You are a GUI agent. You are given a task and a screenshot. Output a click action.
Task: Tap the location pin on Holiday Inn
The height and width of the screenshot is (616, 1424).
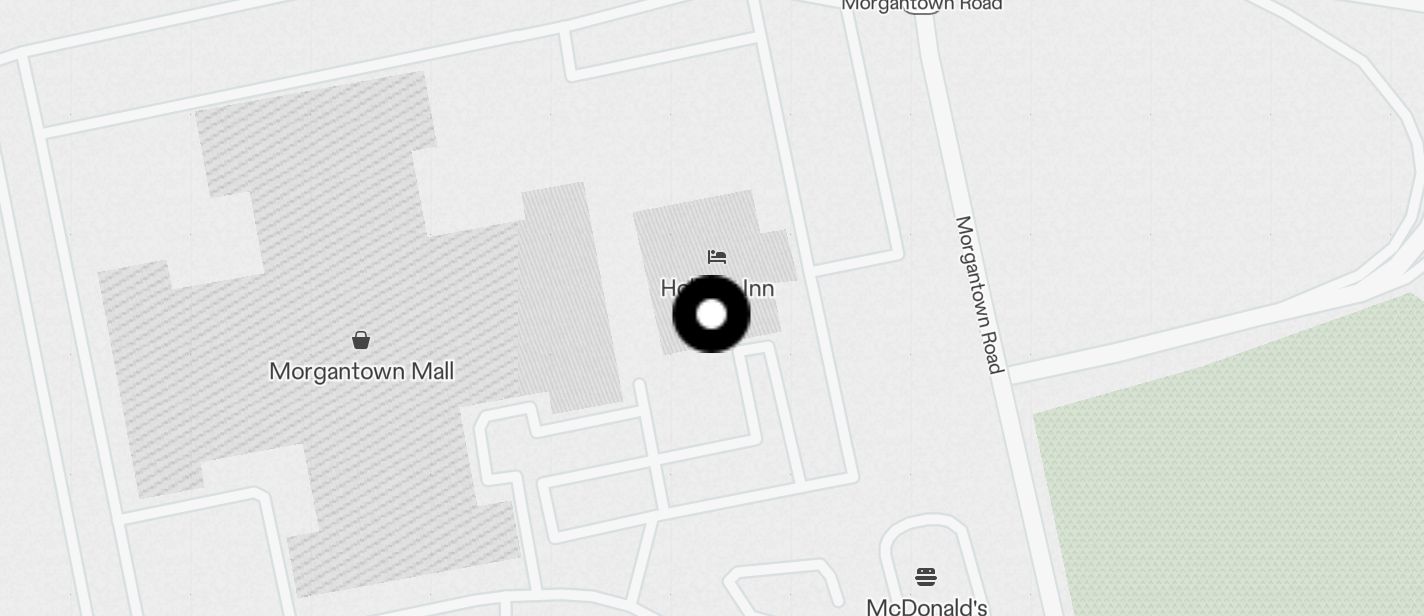(x=711, y=314)
